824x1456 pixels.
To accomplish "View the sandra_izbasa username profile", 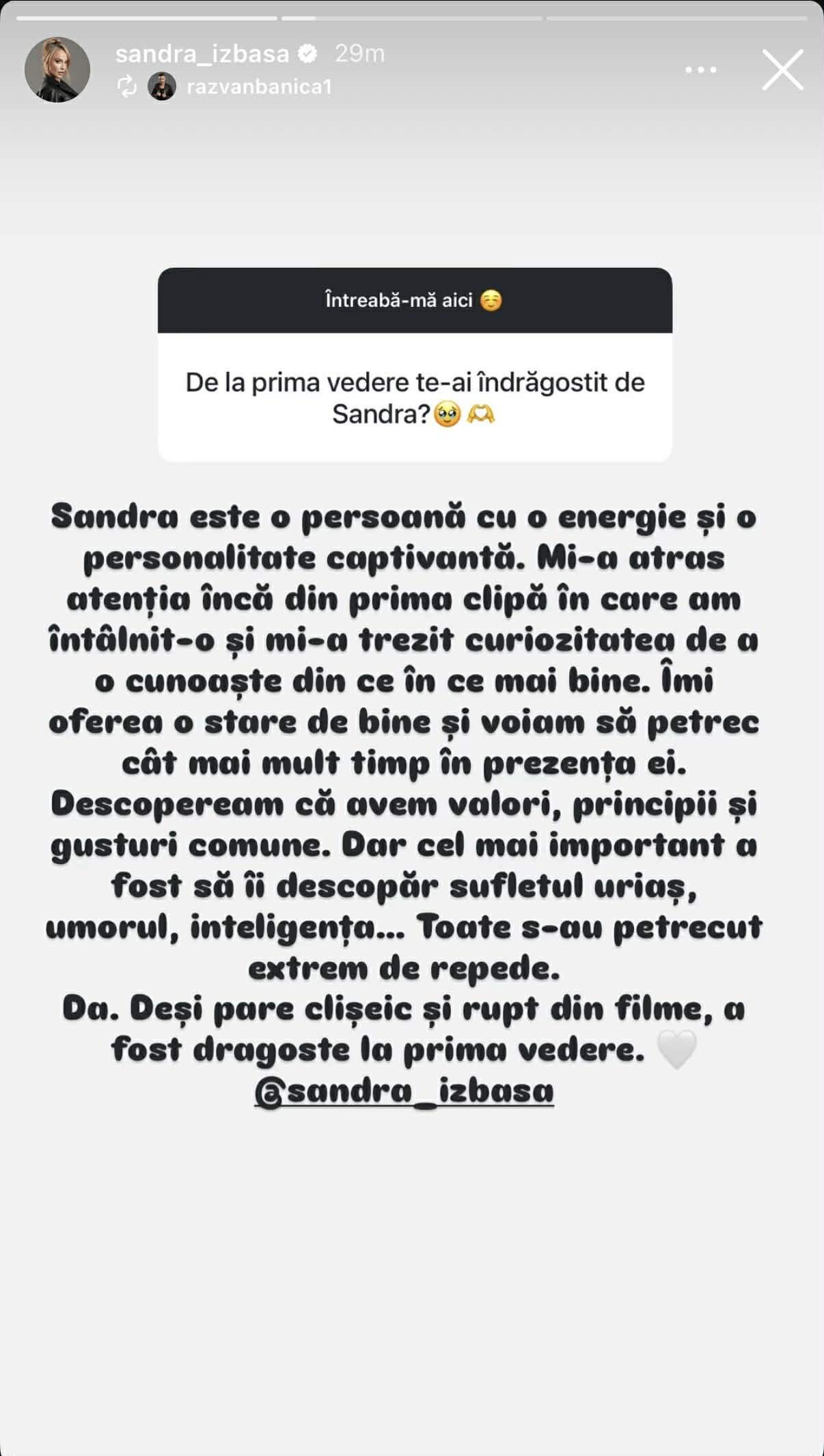I will coord(202,53).
